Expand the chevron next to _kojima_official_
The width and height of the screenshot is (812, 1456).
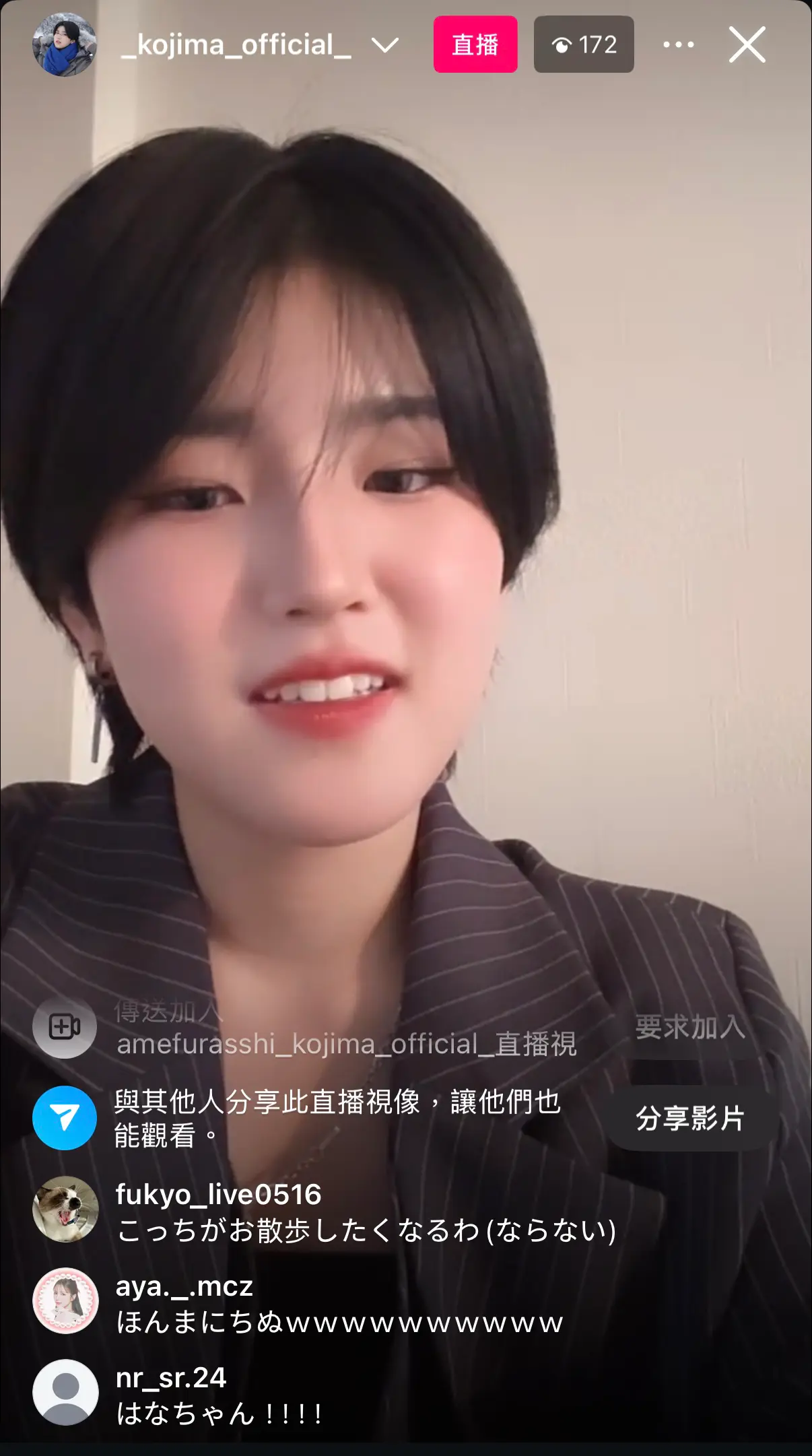click(385, 45)
